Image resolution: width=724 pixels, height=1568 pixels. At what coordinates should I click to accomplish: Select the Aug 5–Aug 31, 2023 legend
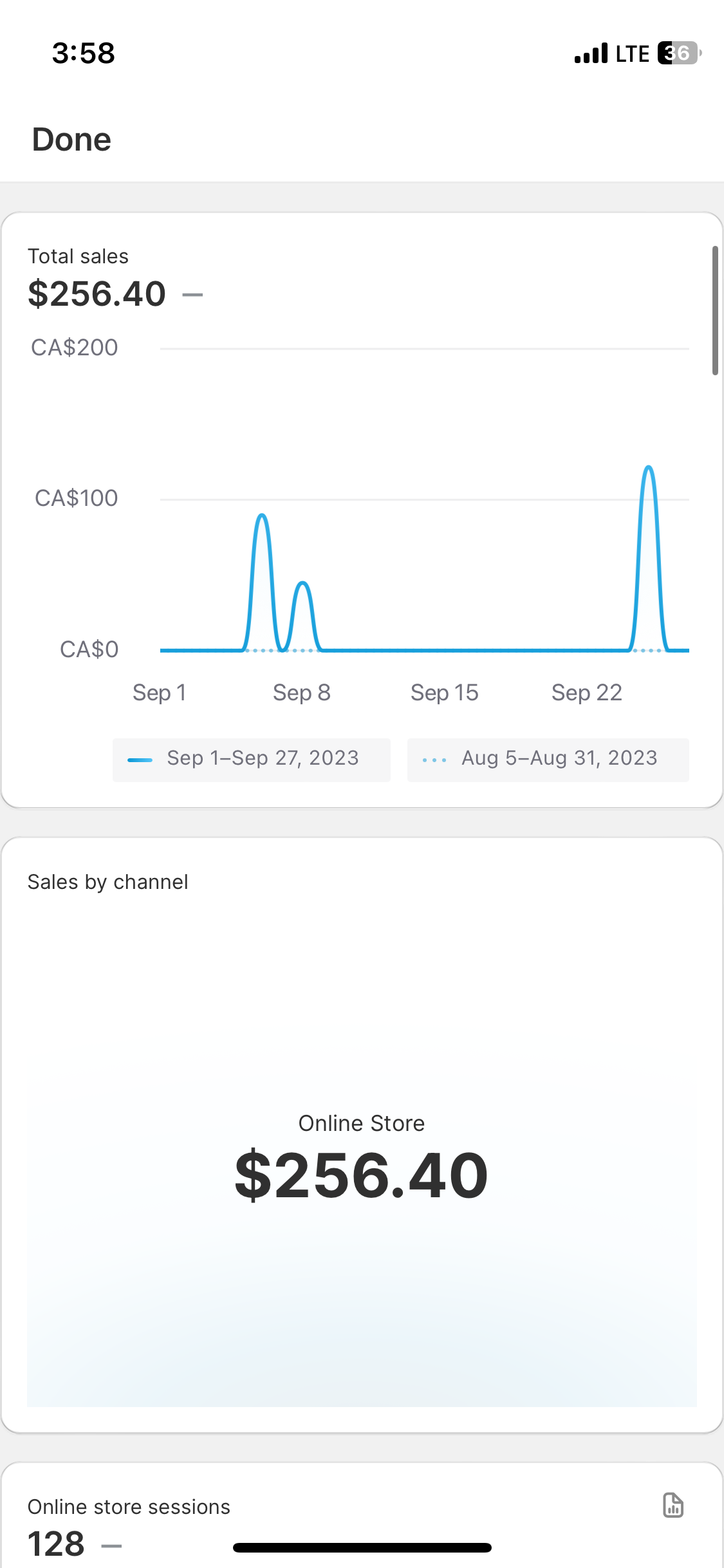click(548, 759)
